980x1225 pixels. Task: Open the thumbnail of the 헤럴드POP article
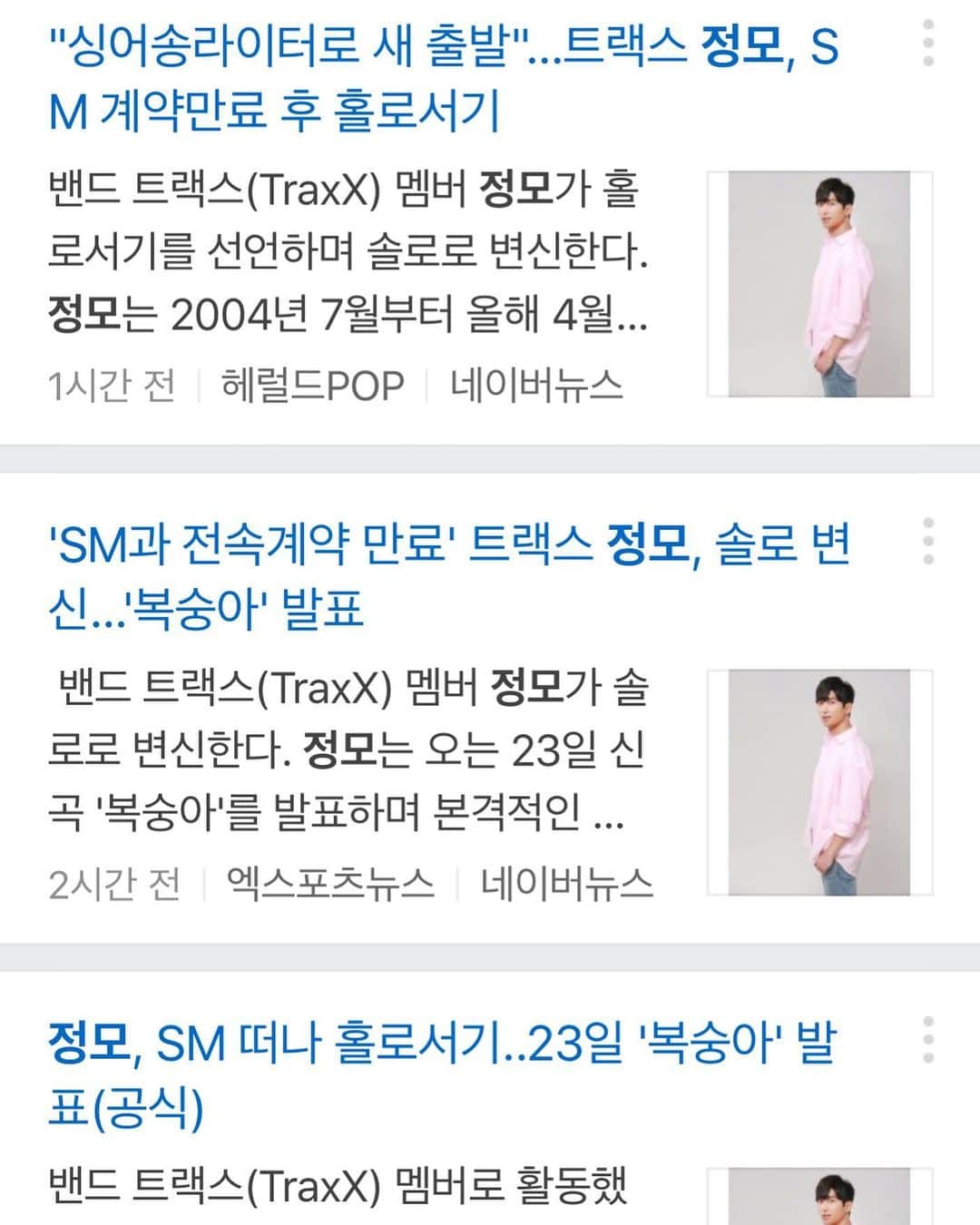819,284
